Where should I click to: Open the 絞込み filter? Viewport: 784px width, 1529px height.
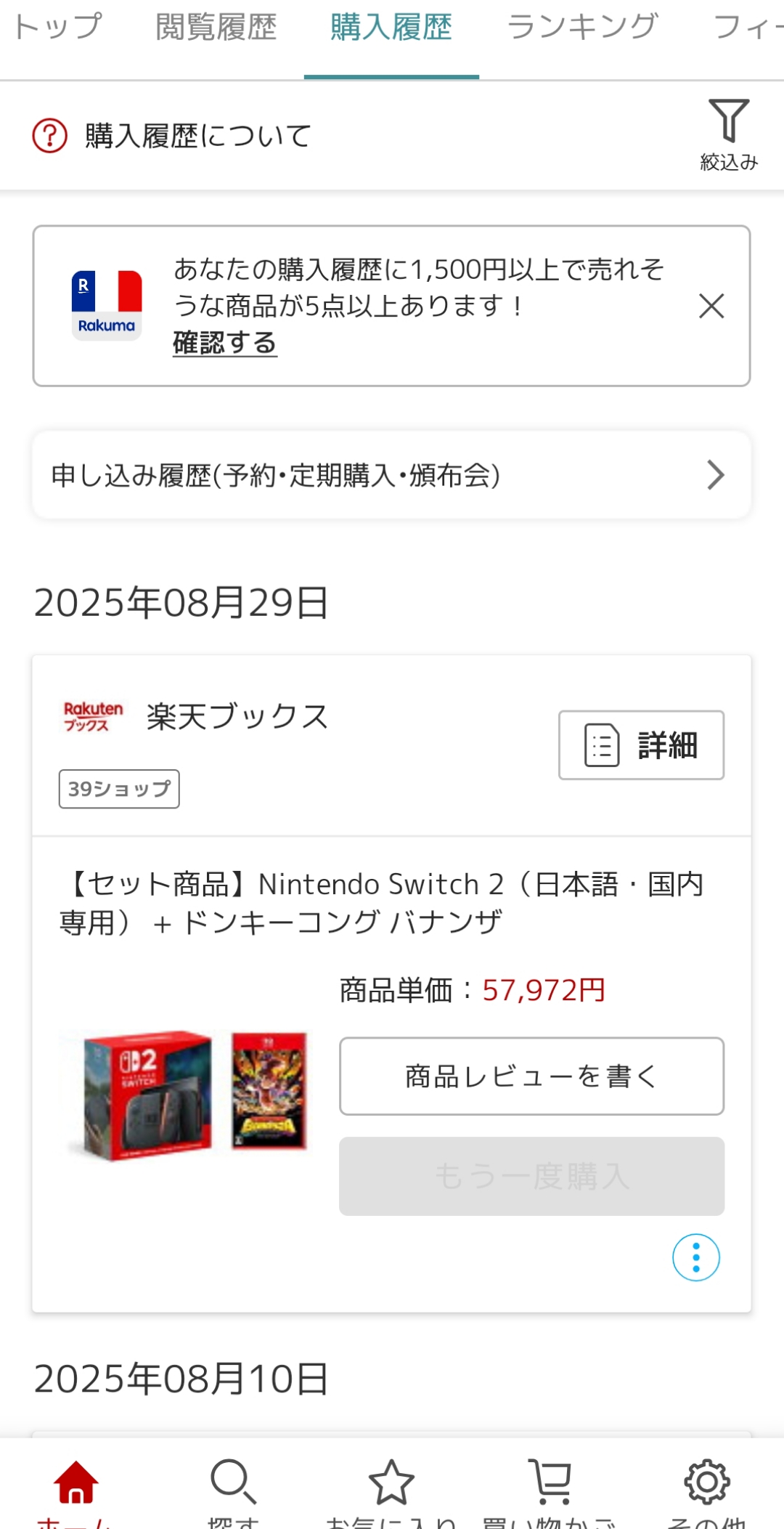click(728, 135)
